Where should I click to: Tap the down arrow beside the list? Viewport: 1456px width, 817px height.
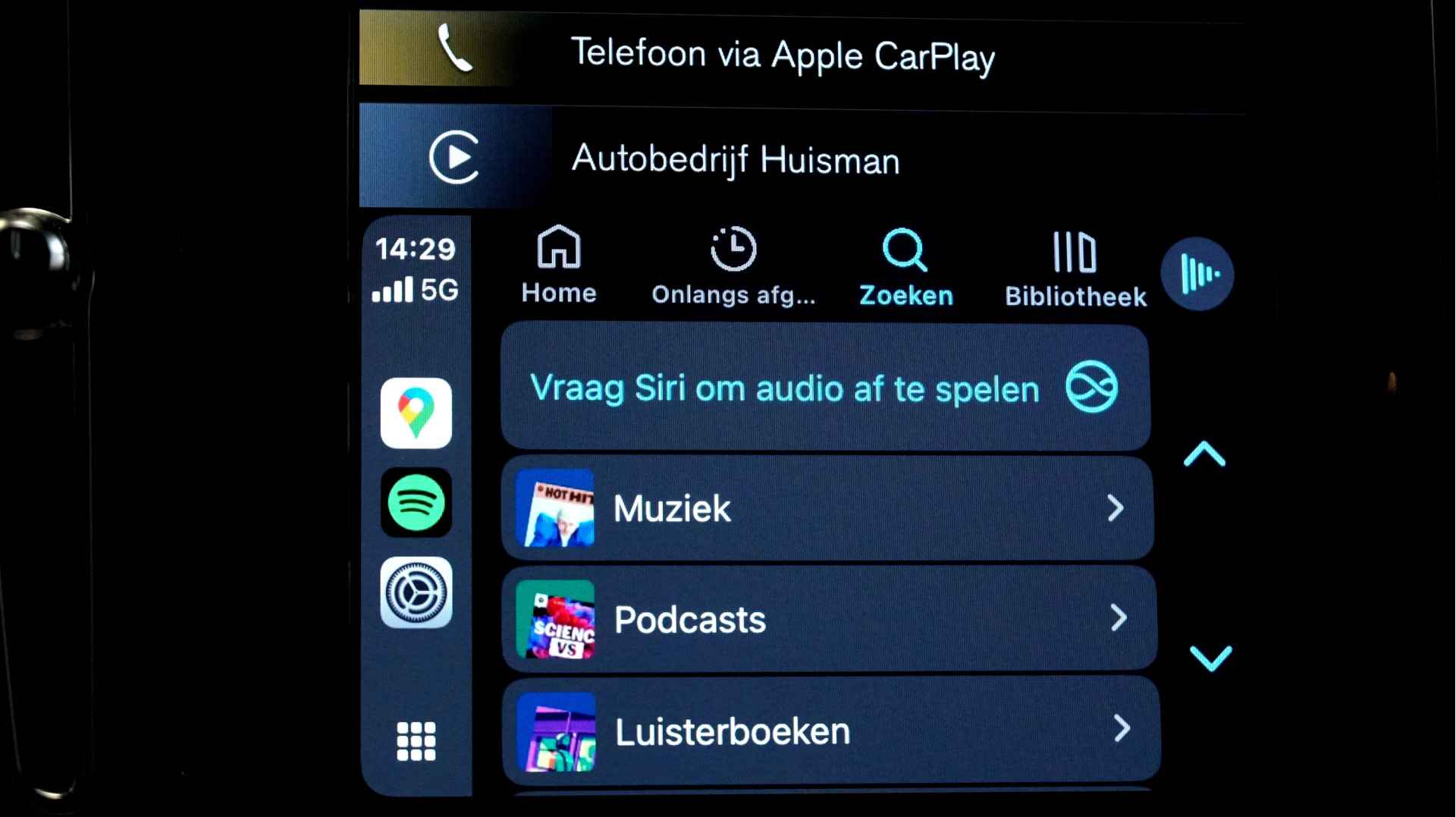(1210, 657)
